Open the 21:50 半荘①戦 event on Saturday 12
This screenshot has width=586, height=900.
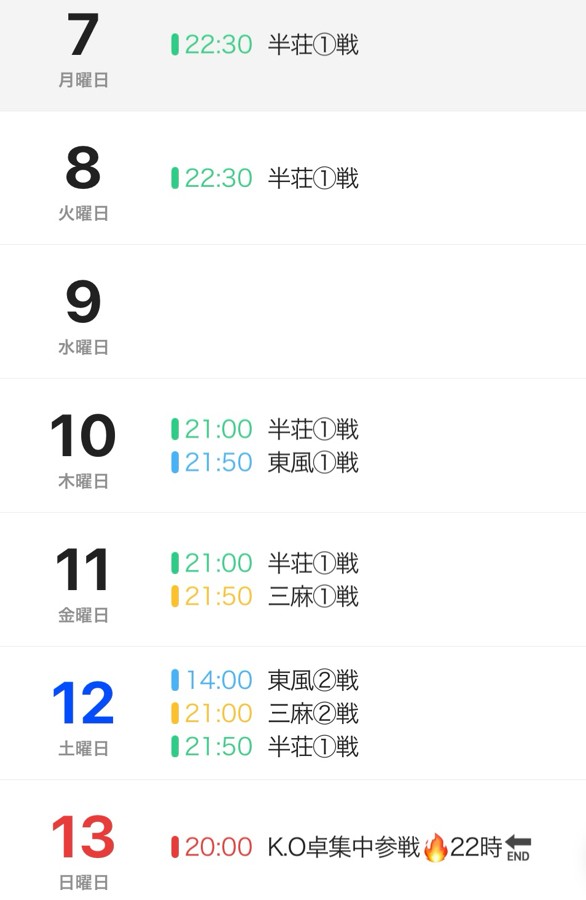[265, 747]
